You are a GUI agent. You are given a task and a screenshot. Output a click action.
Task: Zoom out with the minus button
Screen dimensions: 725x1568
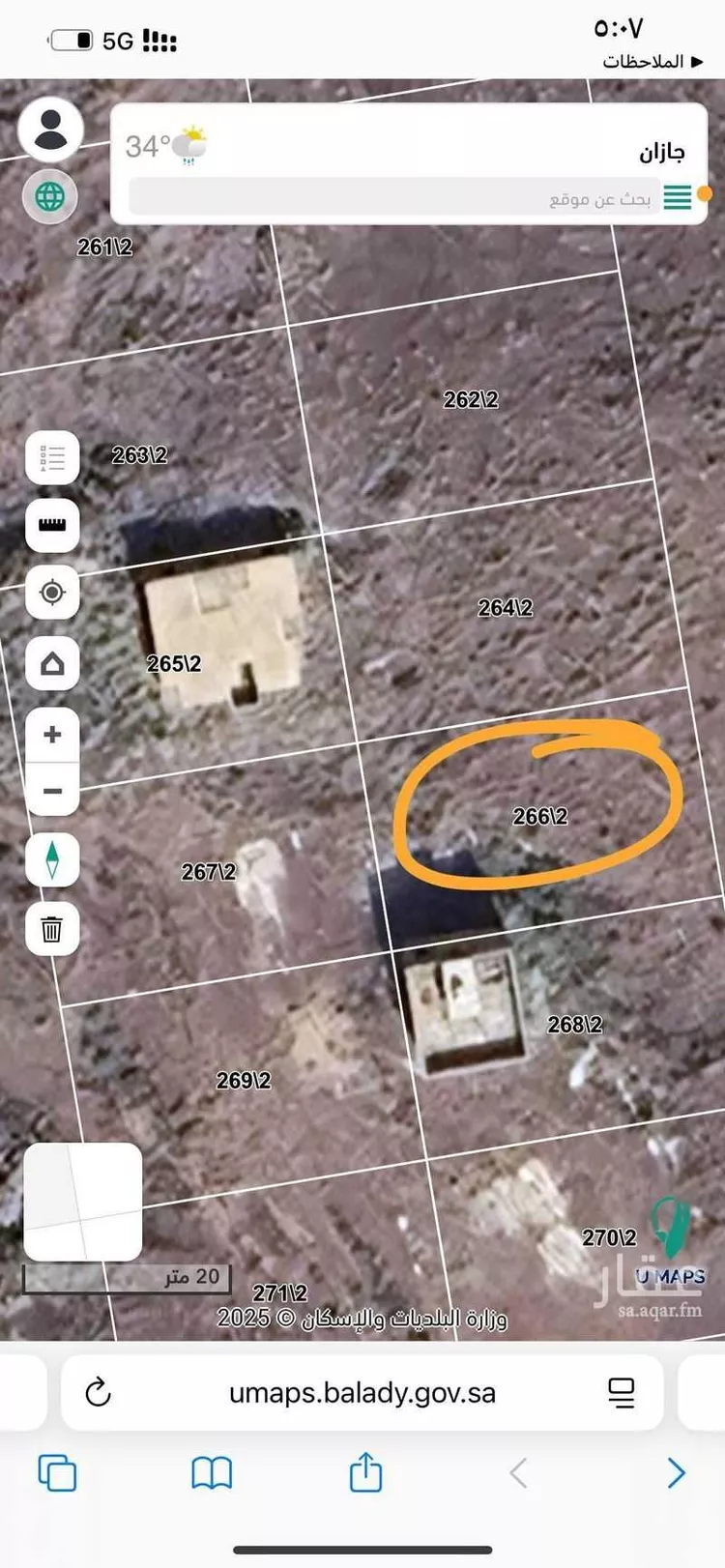pyautogui.click(x=52, y=791)
